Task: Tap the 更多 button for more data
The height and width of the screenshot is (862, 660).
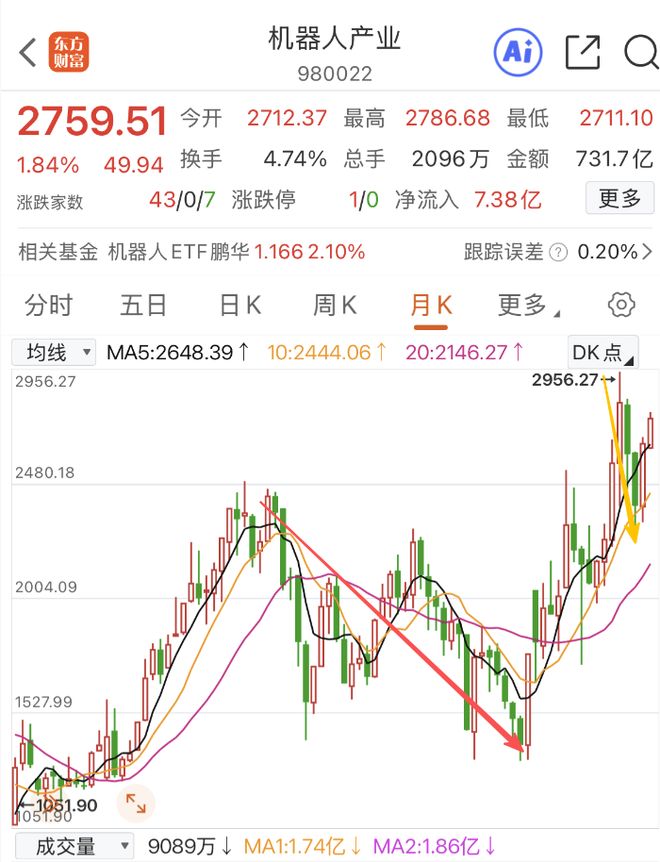Action: tap(619, 199)
